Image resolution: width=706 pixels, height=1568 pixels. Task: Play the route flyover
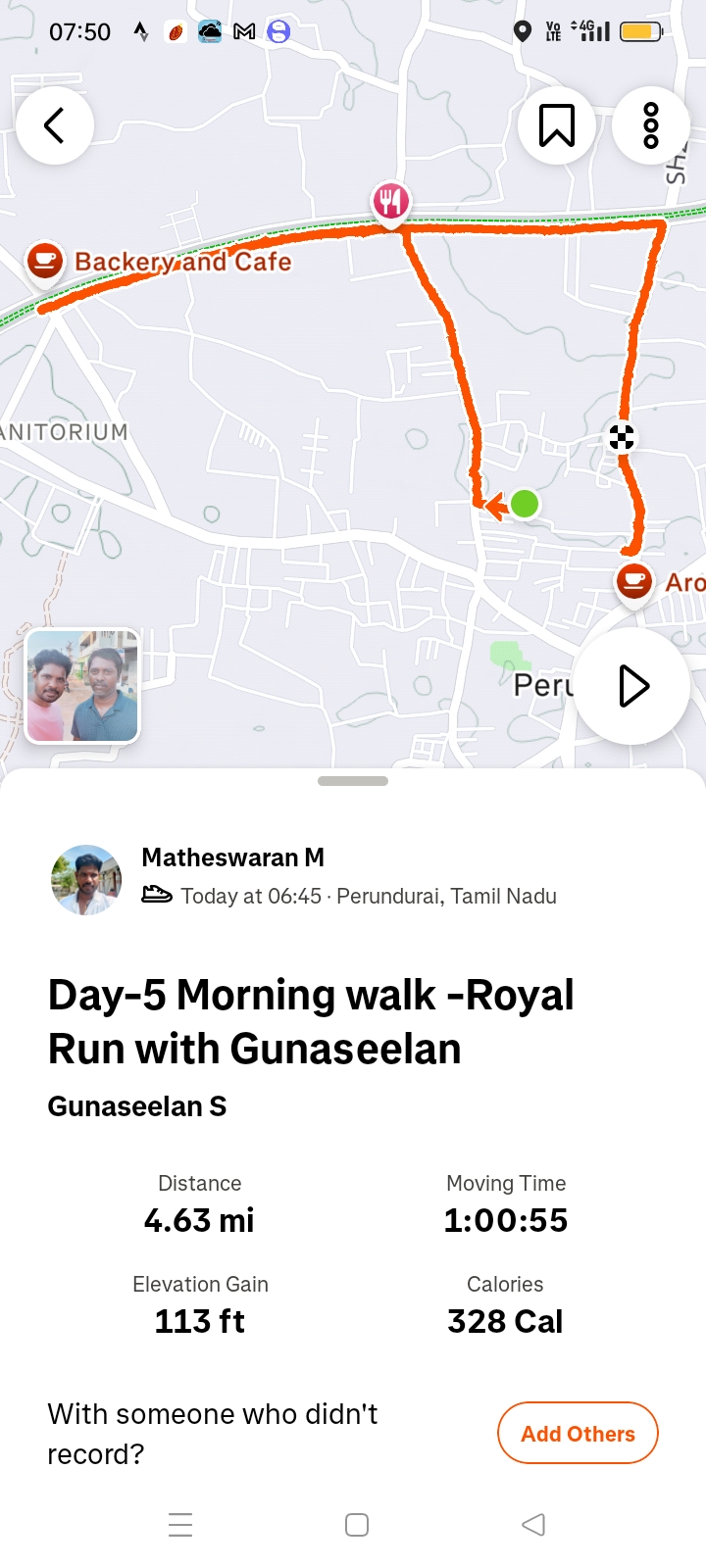point(632,686)
